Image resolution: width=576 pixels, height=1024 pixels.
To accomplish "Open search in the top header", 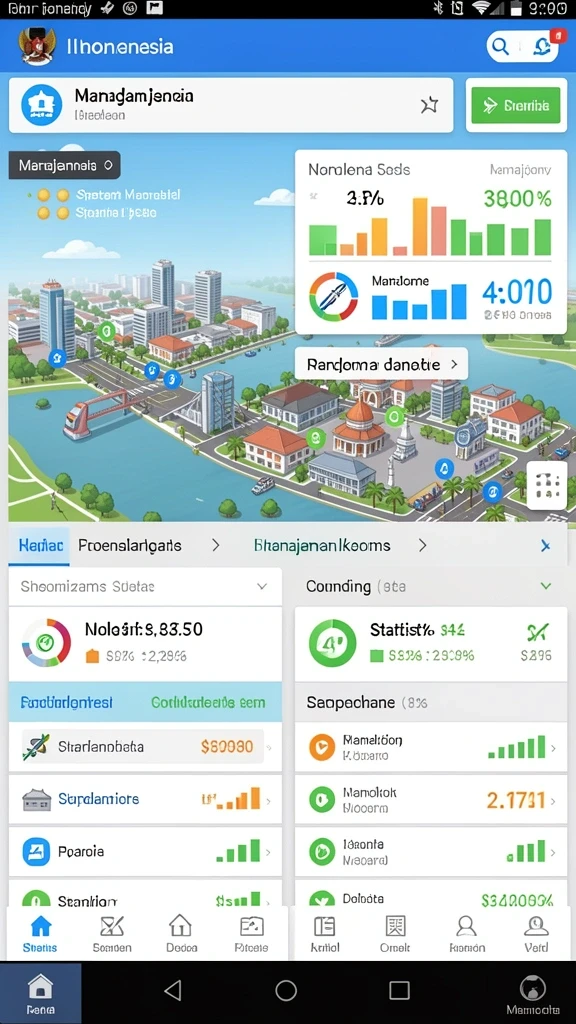I will pos(501,46).
